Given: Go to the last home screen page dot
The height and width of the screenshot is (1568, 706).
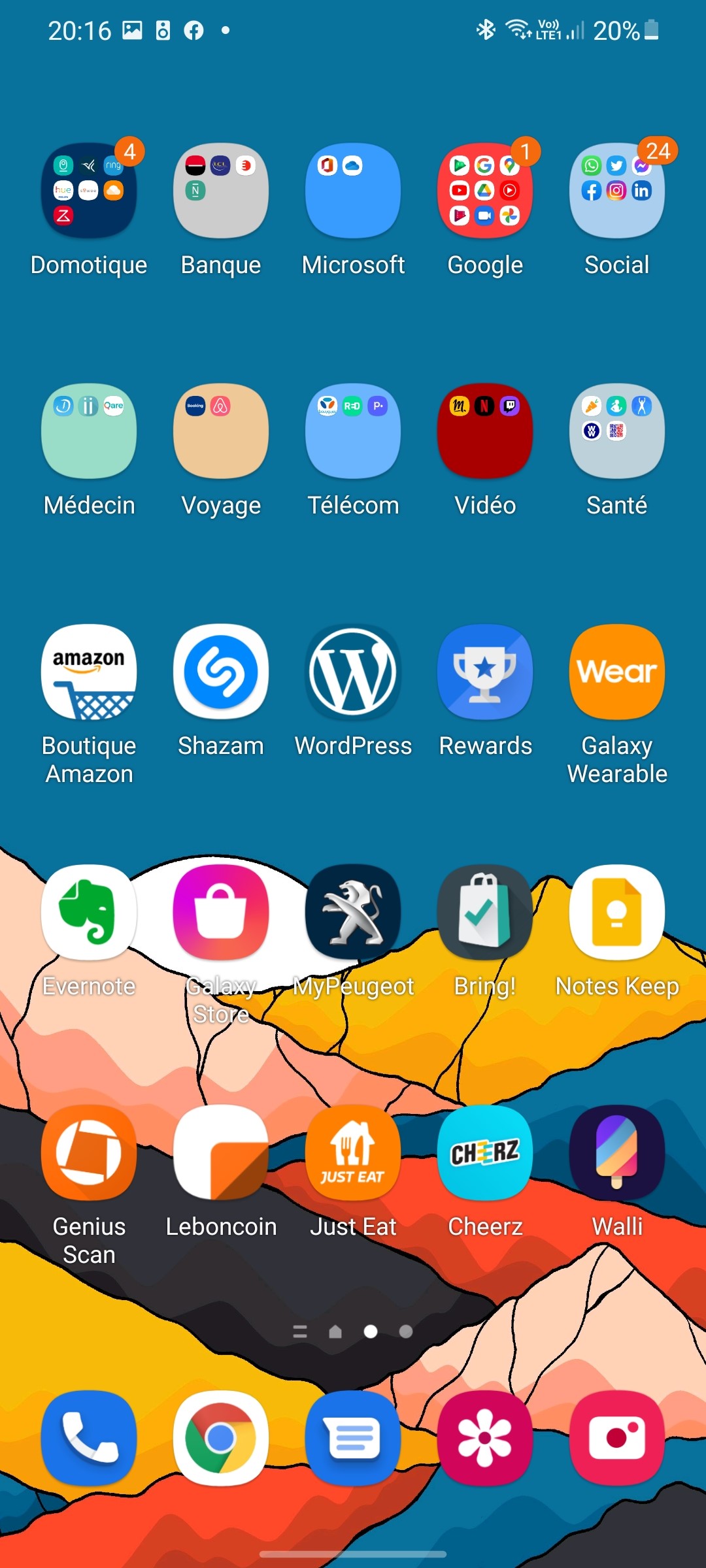Looking at the screenshot, I should click(x=406, y=1331).
